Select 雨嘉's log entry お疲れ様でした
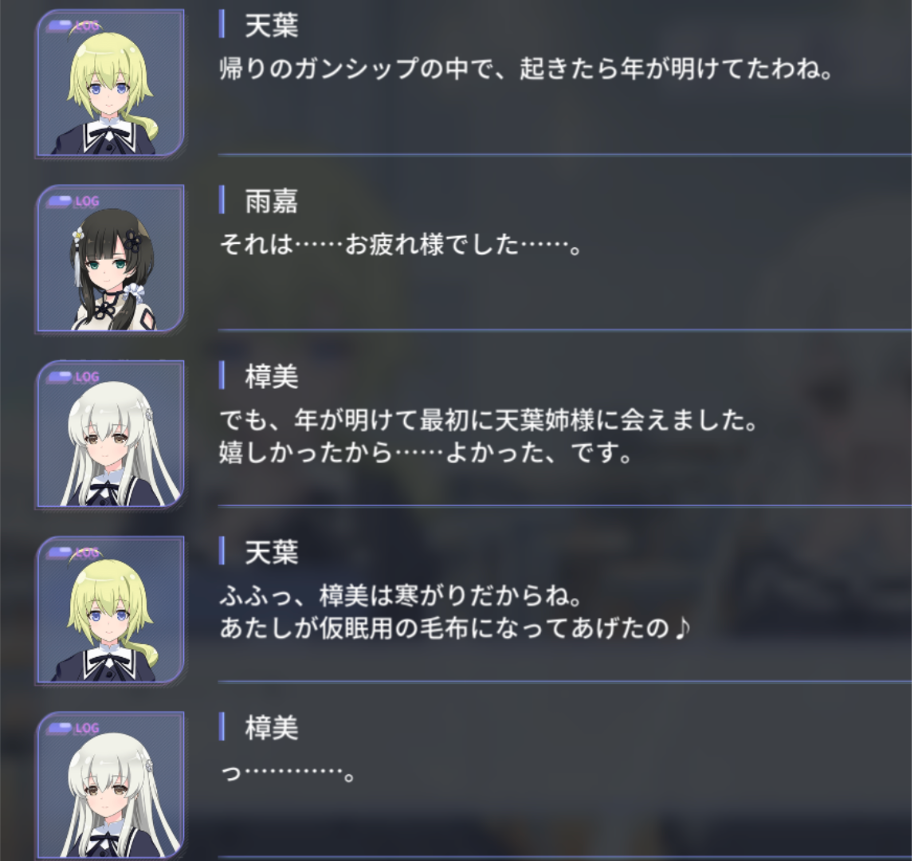The width and height of the screenshot is (912, 861). tap(400, 246)
